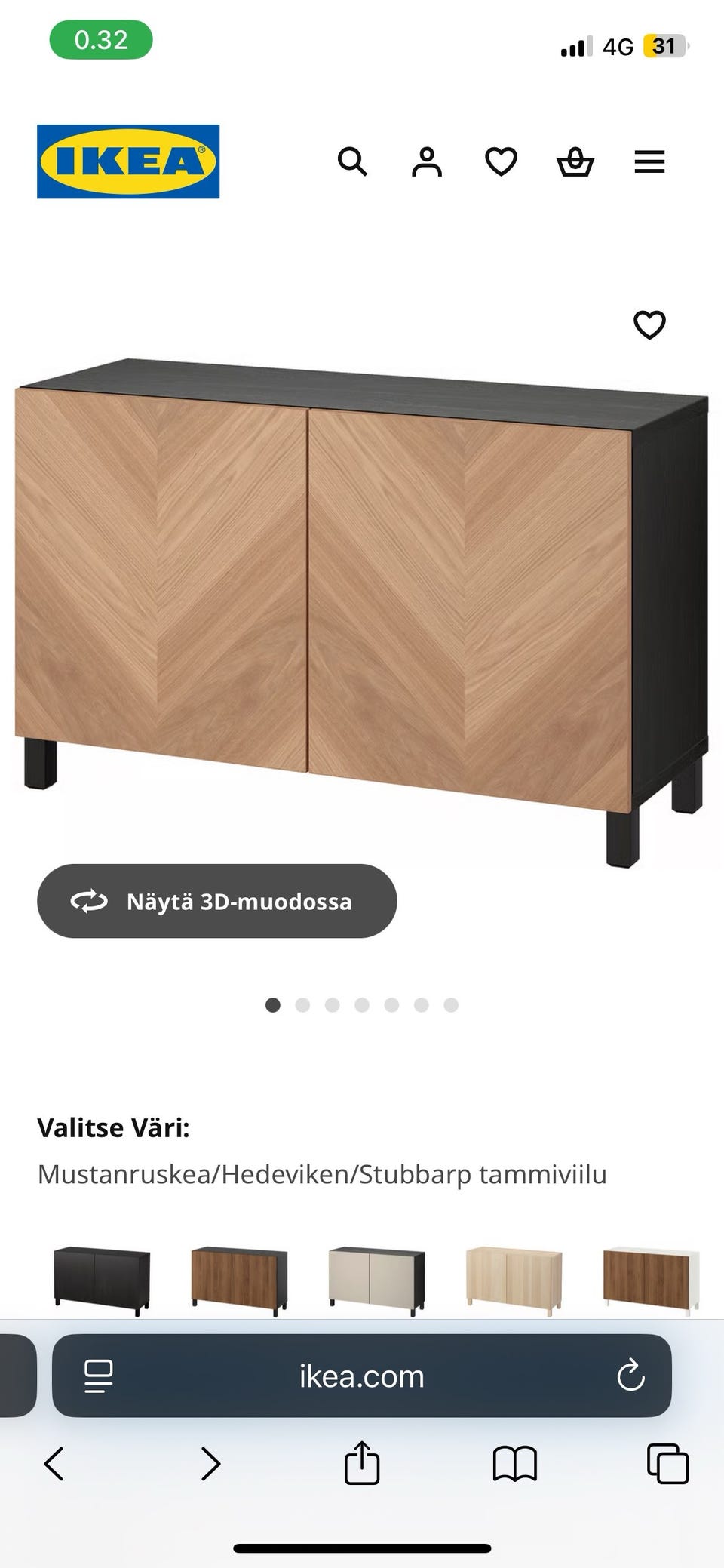Add the cabinet to favorites with heart
Image resolution: width=724 pixels, height=1568 pixels.
point(649,325)
